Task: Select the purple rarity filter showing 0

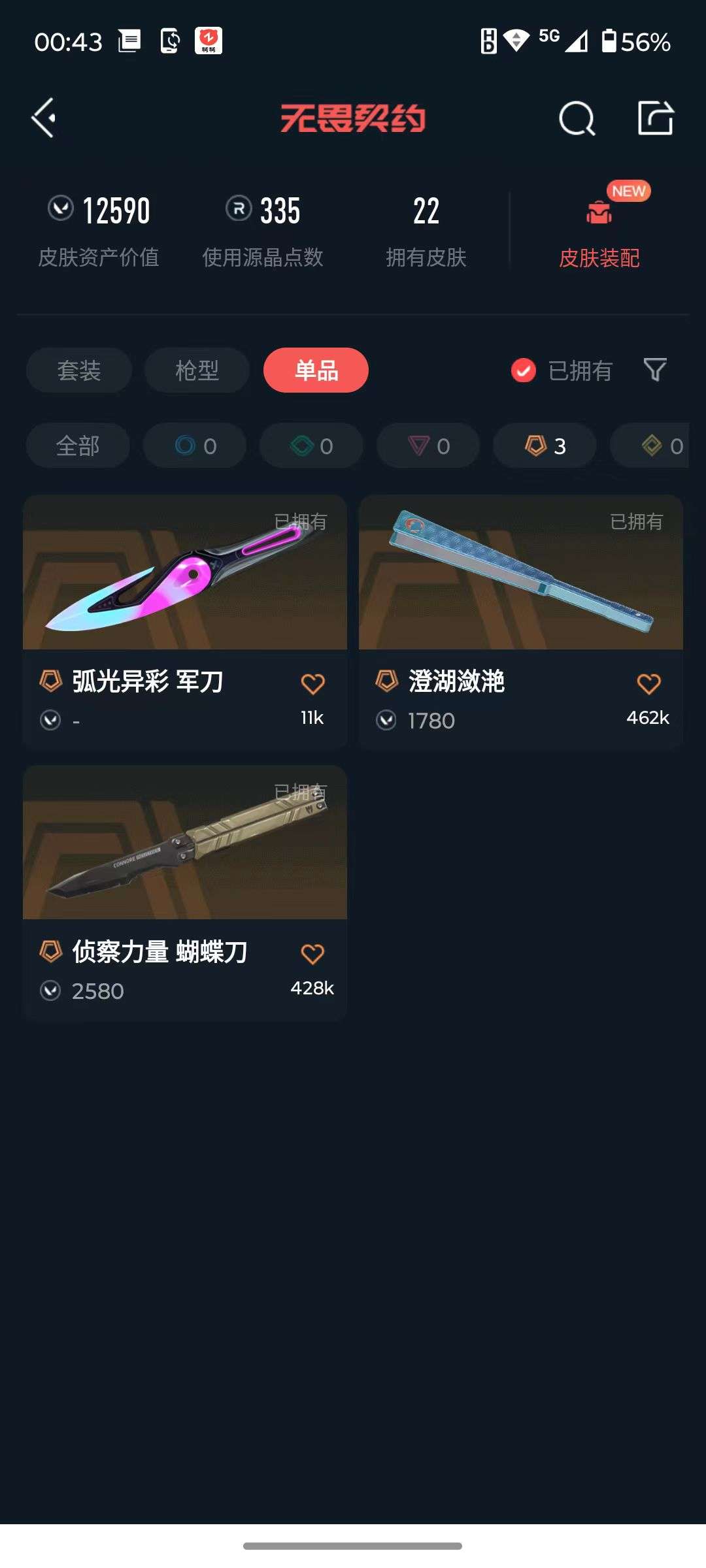Action: pyautogui.click(x=428, y=446)
